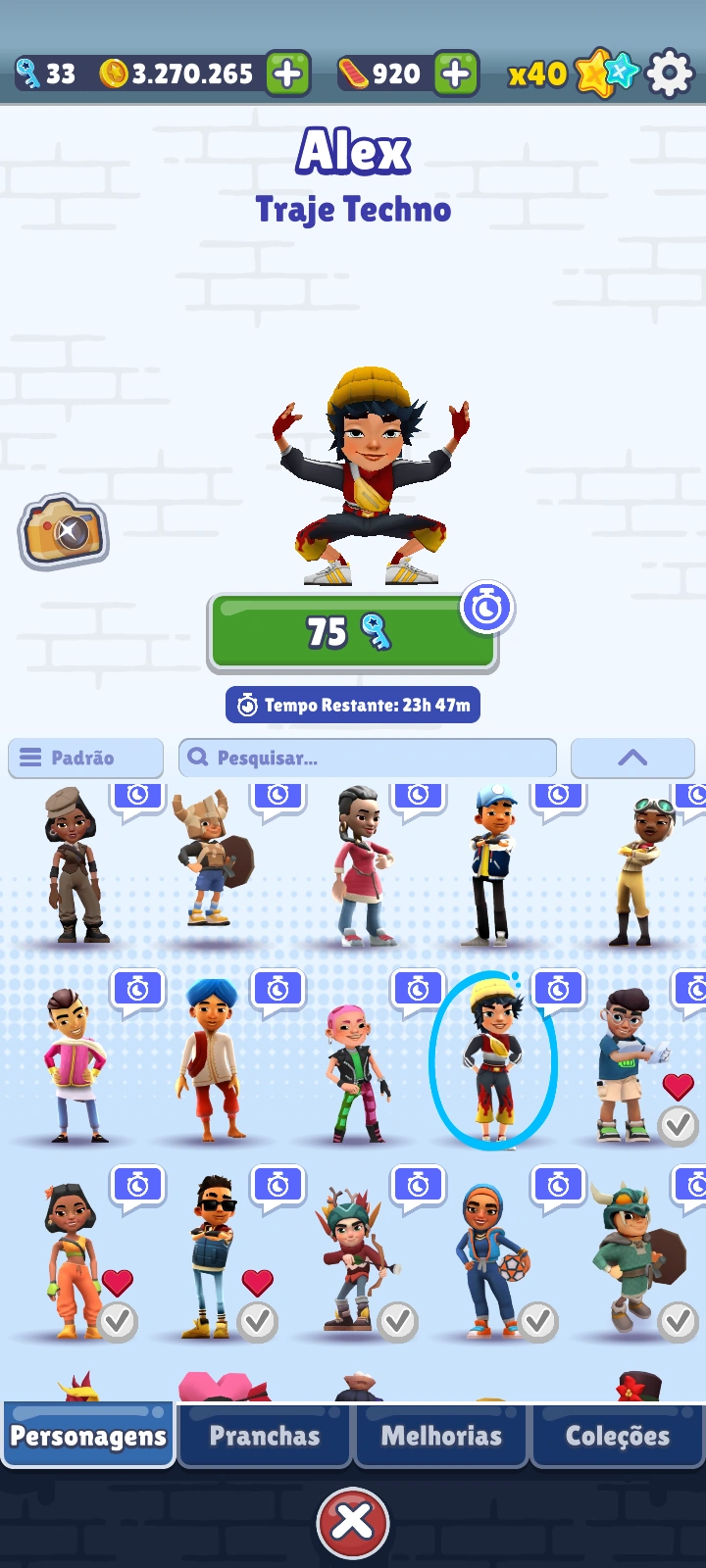Select the character in the pink jacket
Image resolution: width=706 pixels, height=1568 pixels.
coord(74,1063)
